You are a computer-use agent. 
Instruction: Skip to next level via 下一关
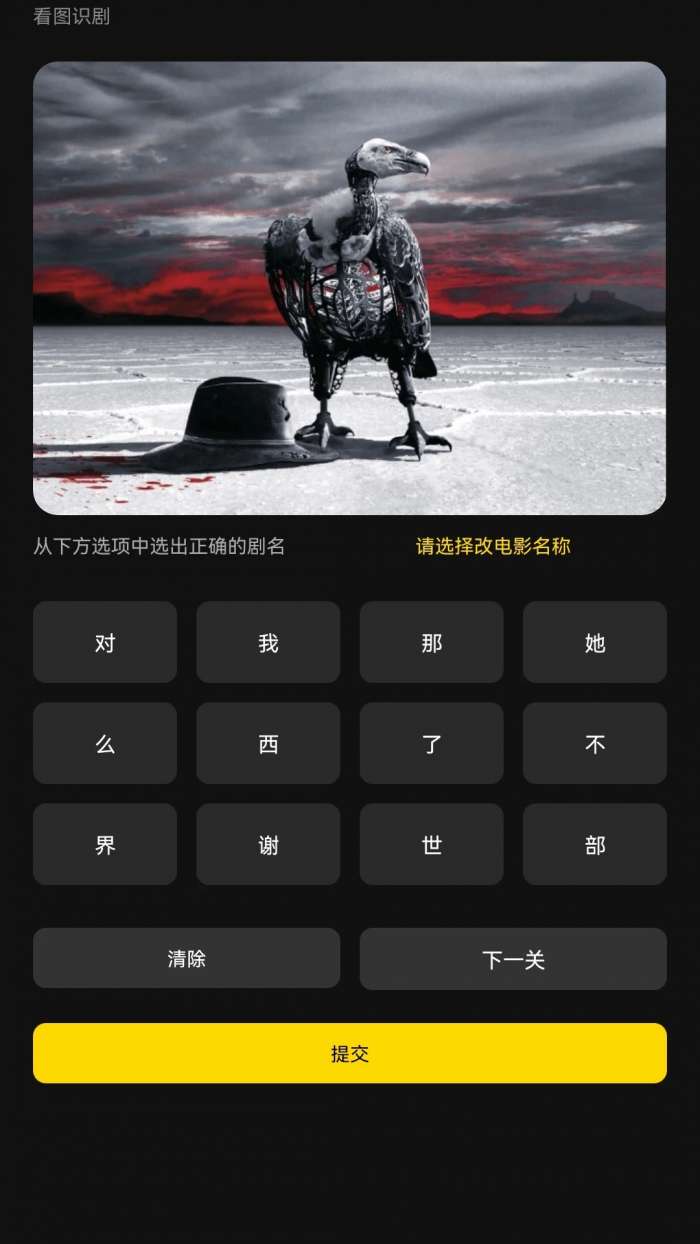(513, 960)
